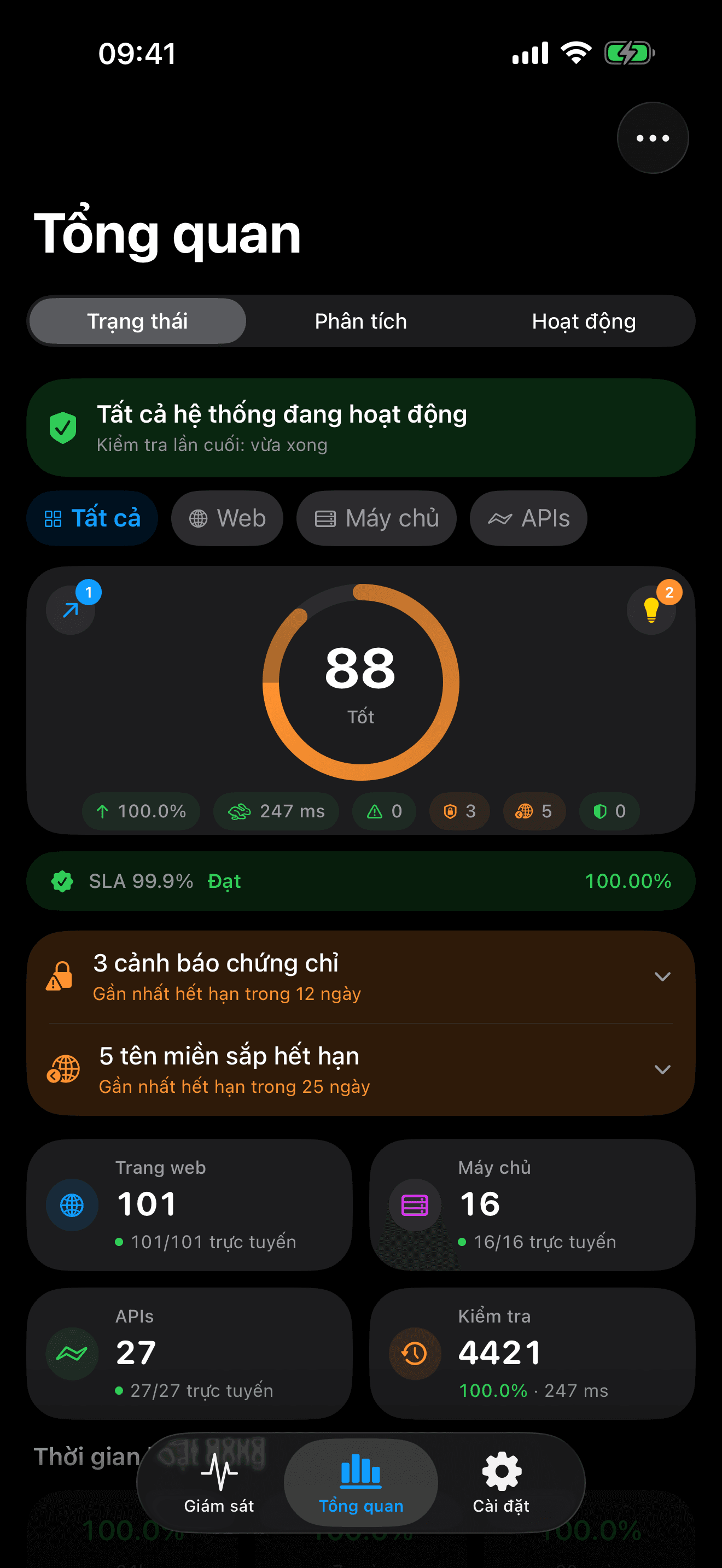This screenshot has height=1568, width=722.
Task: Select the Tất cả filter chip
Action: (x=92, y=519)
